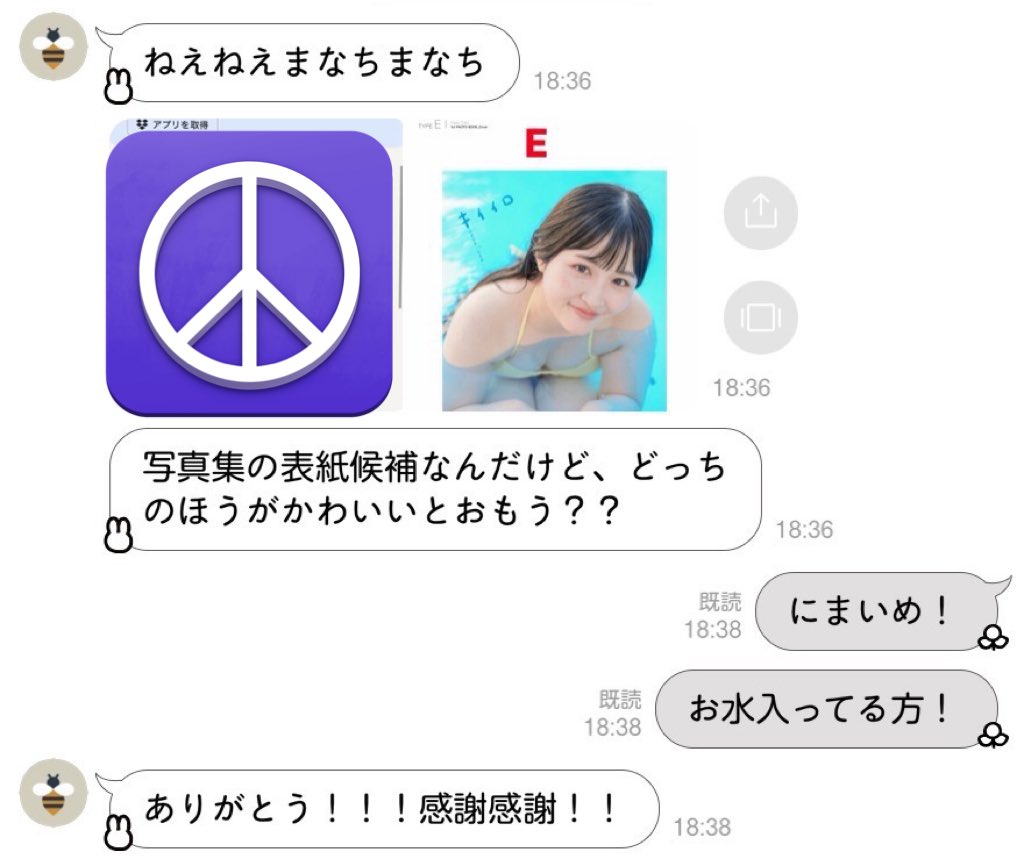Open the purple peace sign image
This screenshot has height=859, width=1024.
(x=249, y=272)
